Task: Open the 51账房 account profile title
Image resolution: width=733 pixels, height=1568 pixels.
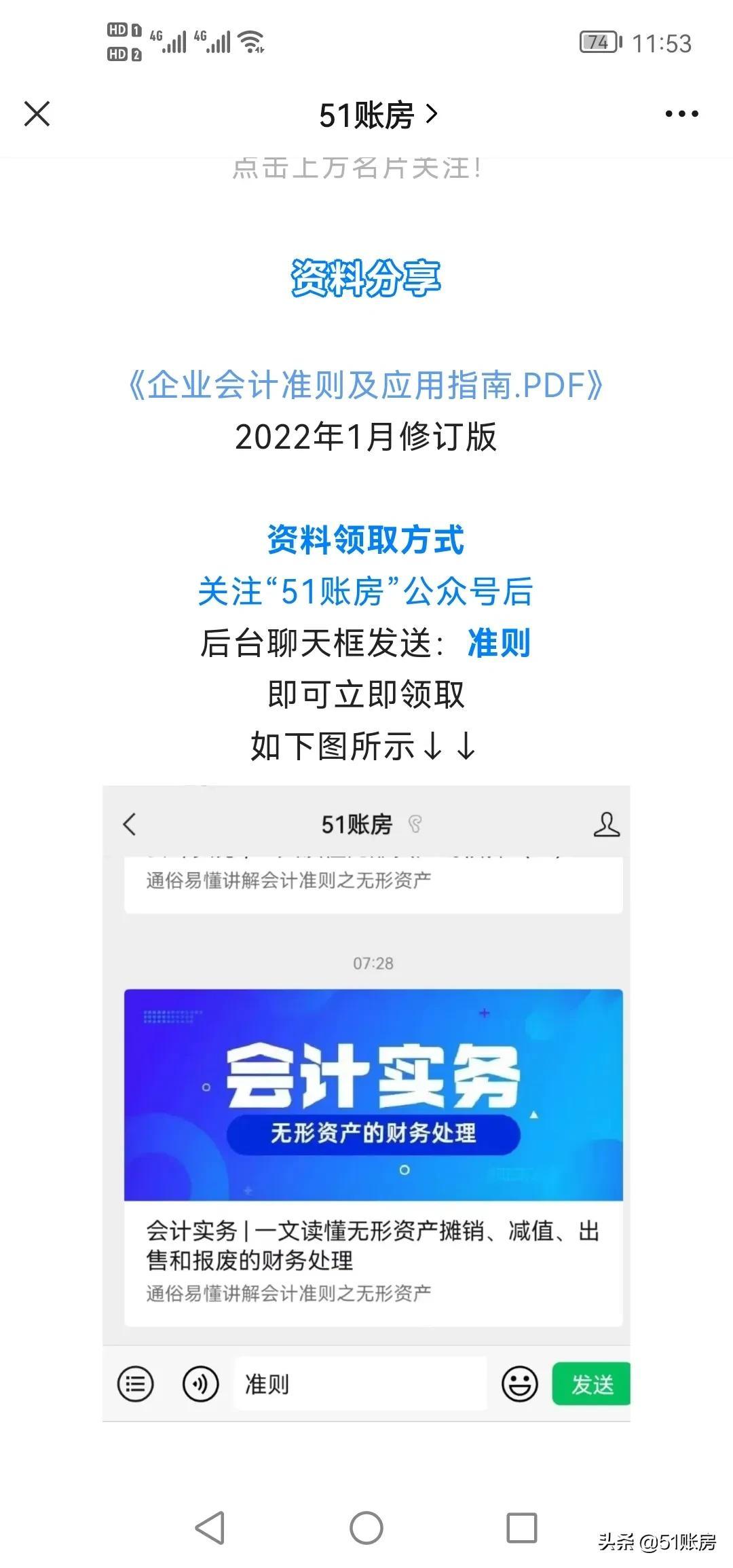Action: click(377, 115)
